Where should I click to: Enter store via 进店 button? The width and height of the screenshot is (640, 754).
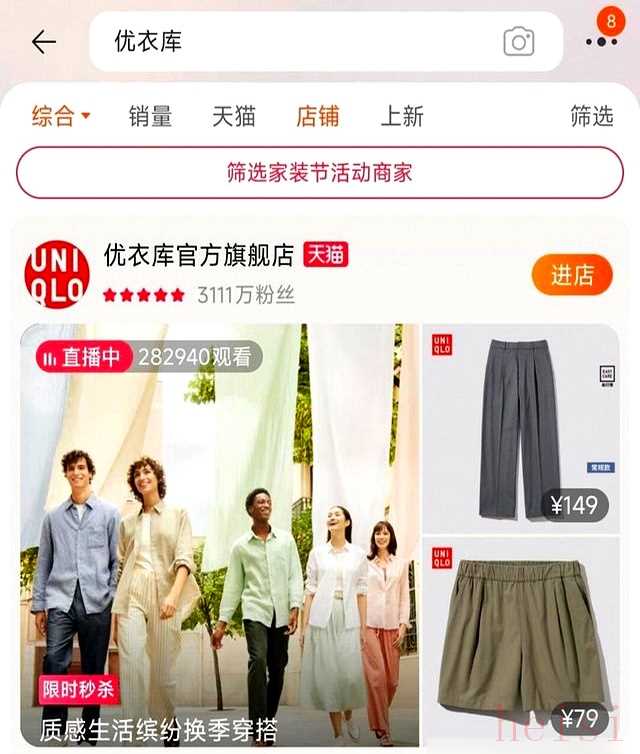pos(571,275)
